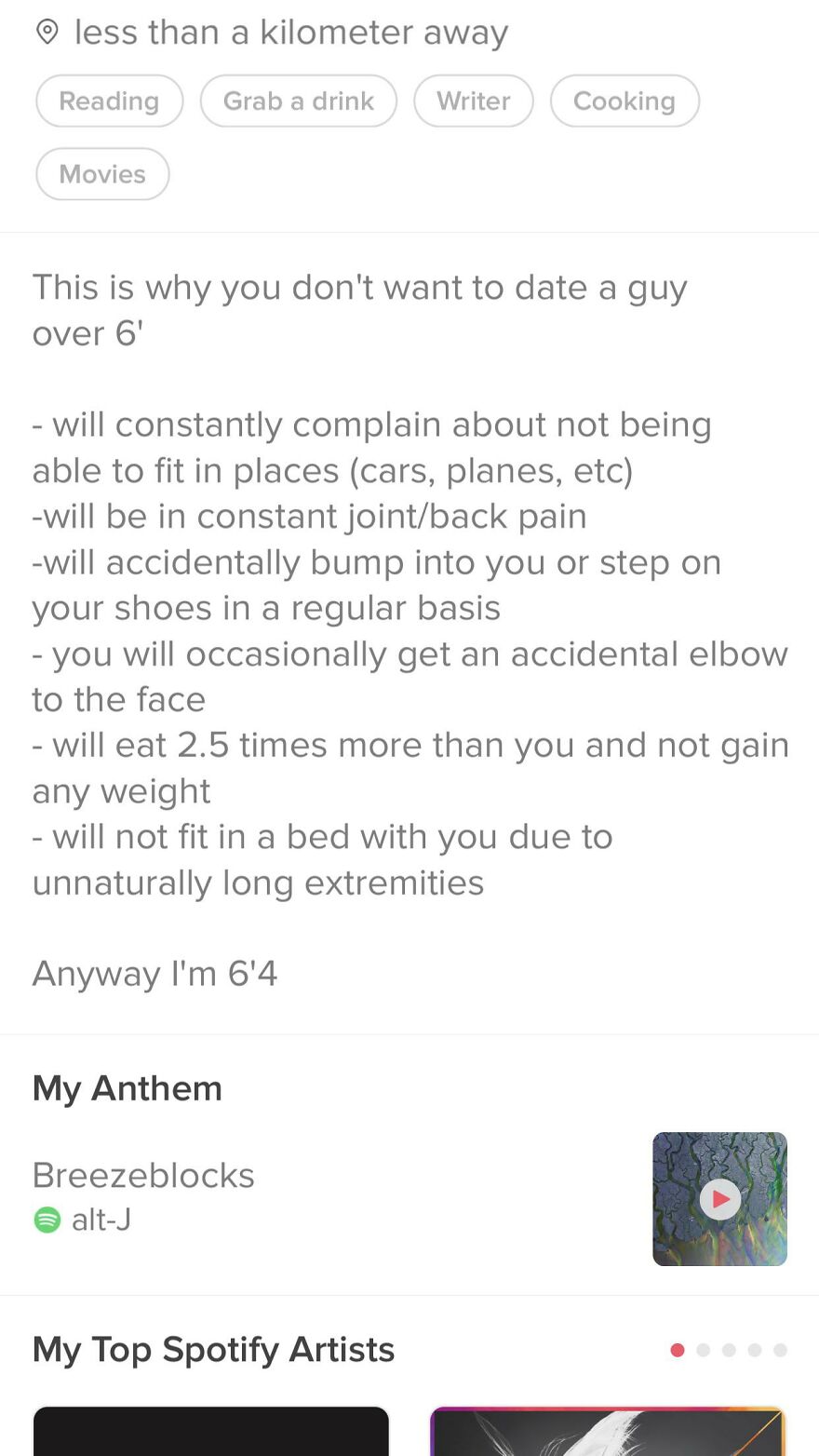Tap the distance text less than a kilometer away
Image resolution: width=819 pixels, height=1456 pixels.
pos(289,31)
